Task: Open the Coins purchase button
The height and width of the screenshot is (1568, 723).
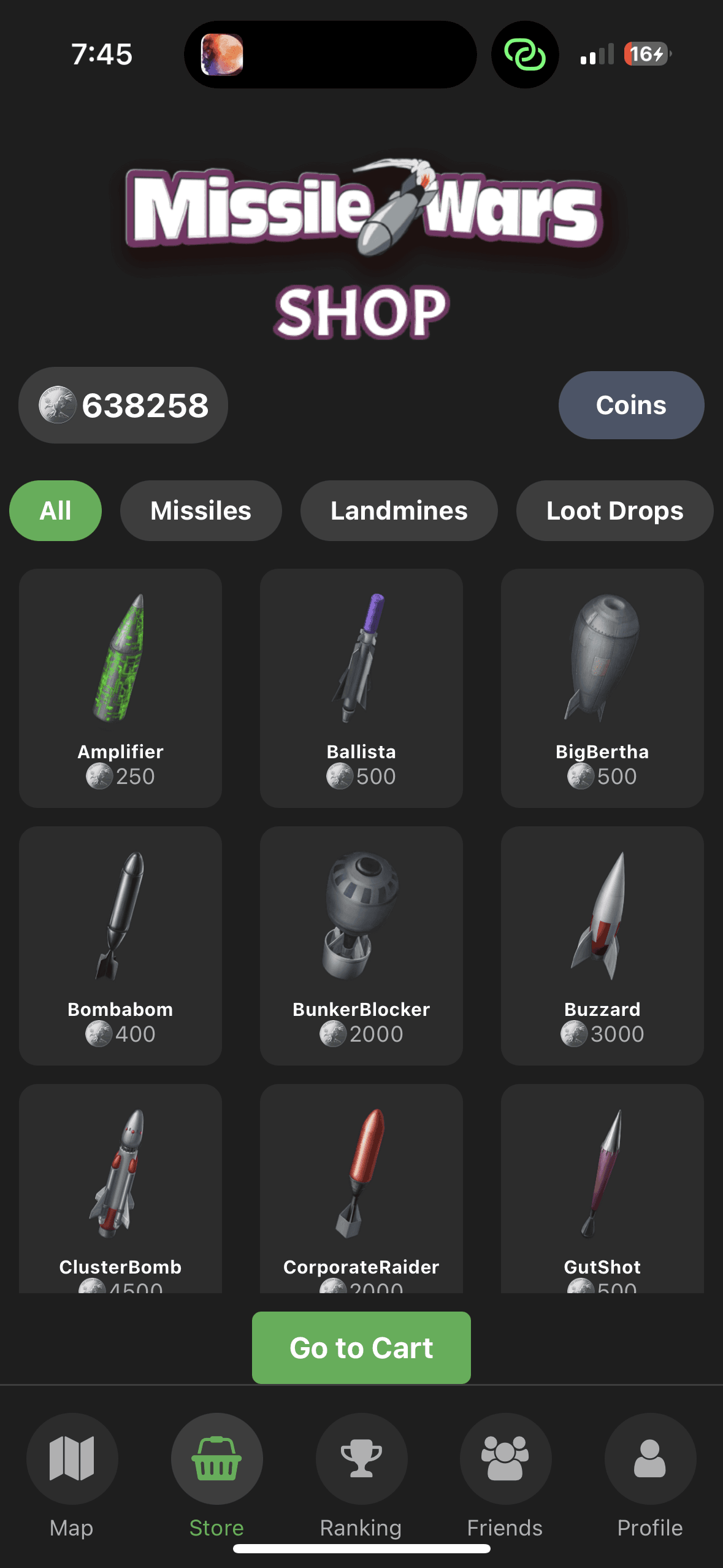Action: point(630,405)
